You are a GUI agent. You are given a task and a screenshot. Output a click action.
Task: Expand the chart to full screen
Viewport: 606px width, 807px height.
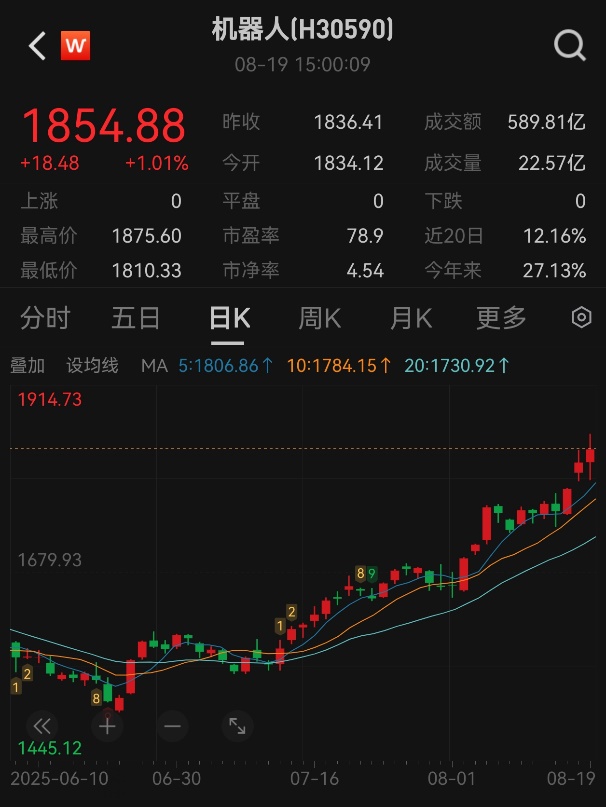(x=237, y=726)
